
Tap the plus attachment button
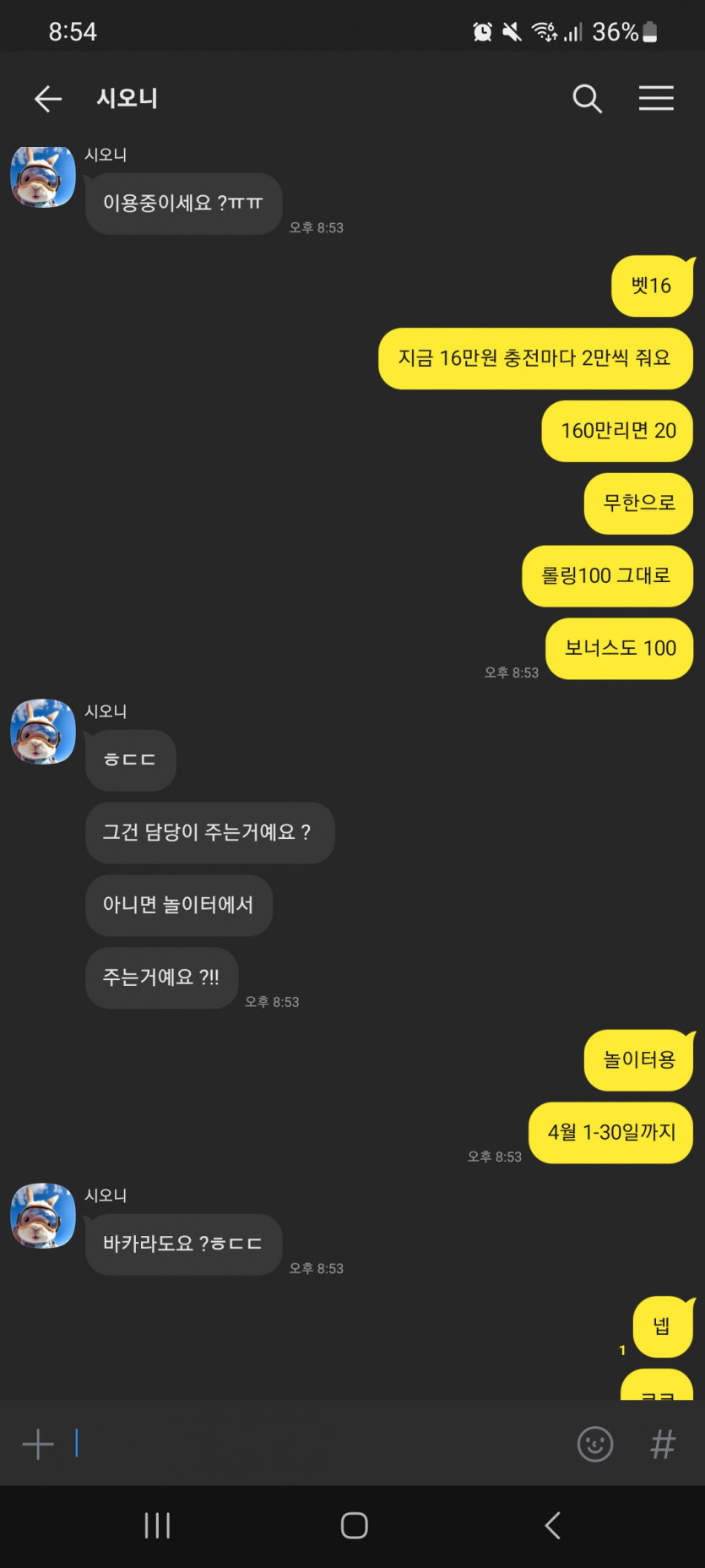point(38,1444)
